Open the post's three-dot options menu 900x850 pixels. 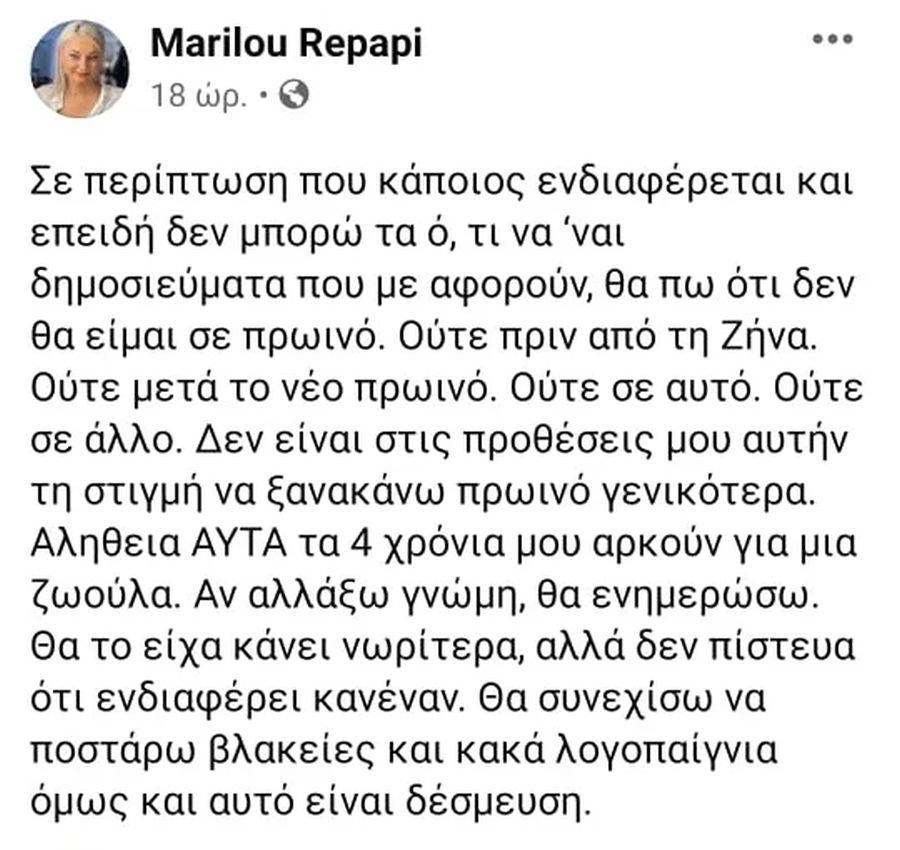click(x=830, y=40)
